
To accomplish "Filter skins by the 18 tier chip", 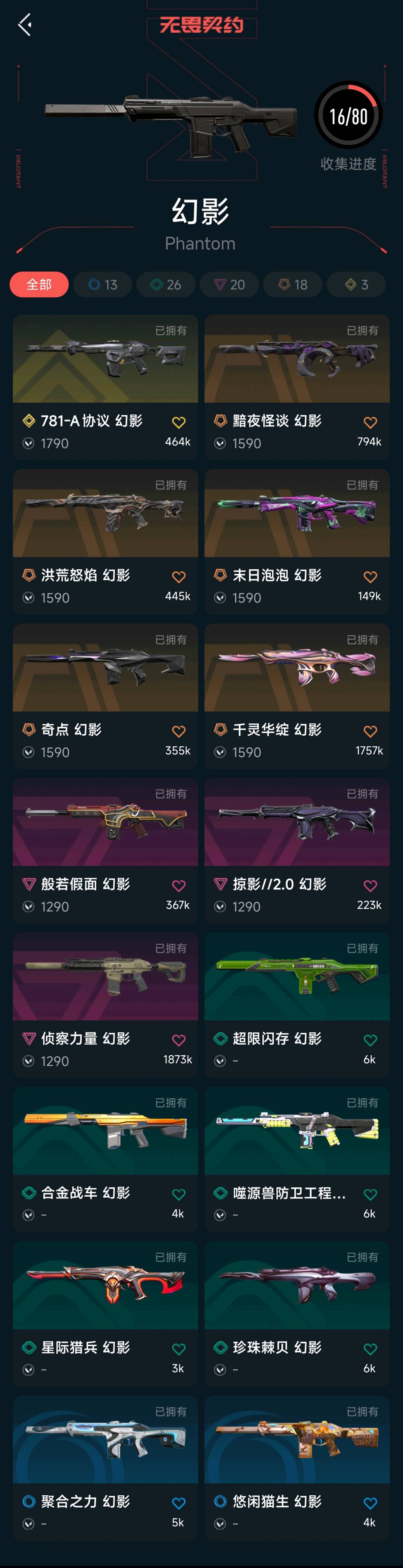I will pyautogui.click(x=293, y=284).
